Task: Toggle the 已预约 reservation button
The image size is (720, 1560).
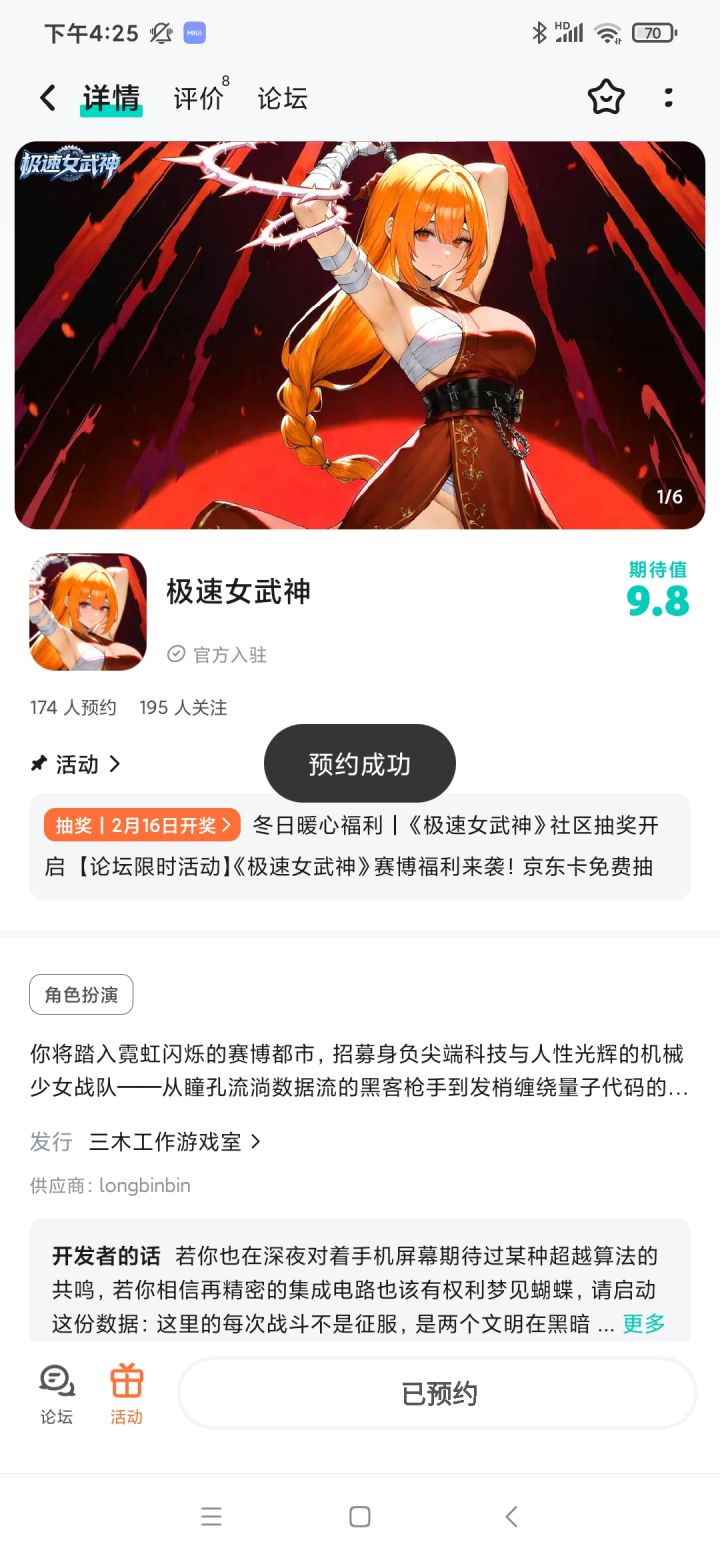Action: (x=437, y=1393)
